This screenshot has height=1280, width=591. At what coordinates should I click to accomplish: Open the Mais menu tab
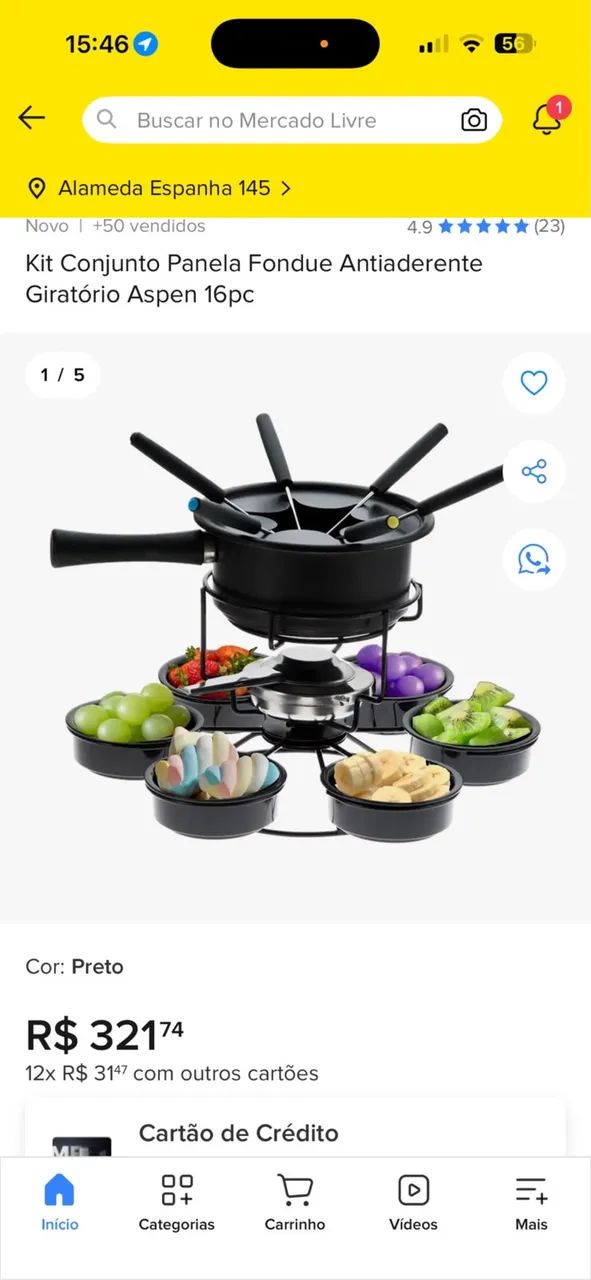point(531,1203)
